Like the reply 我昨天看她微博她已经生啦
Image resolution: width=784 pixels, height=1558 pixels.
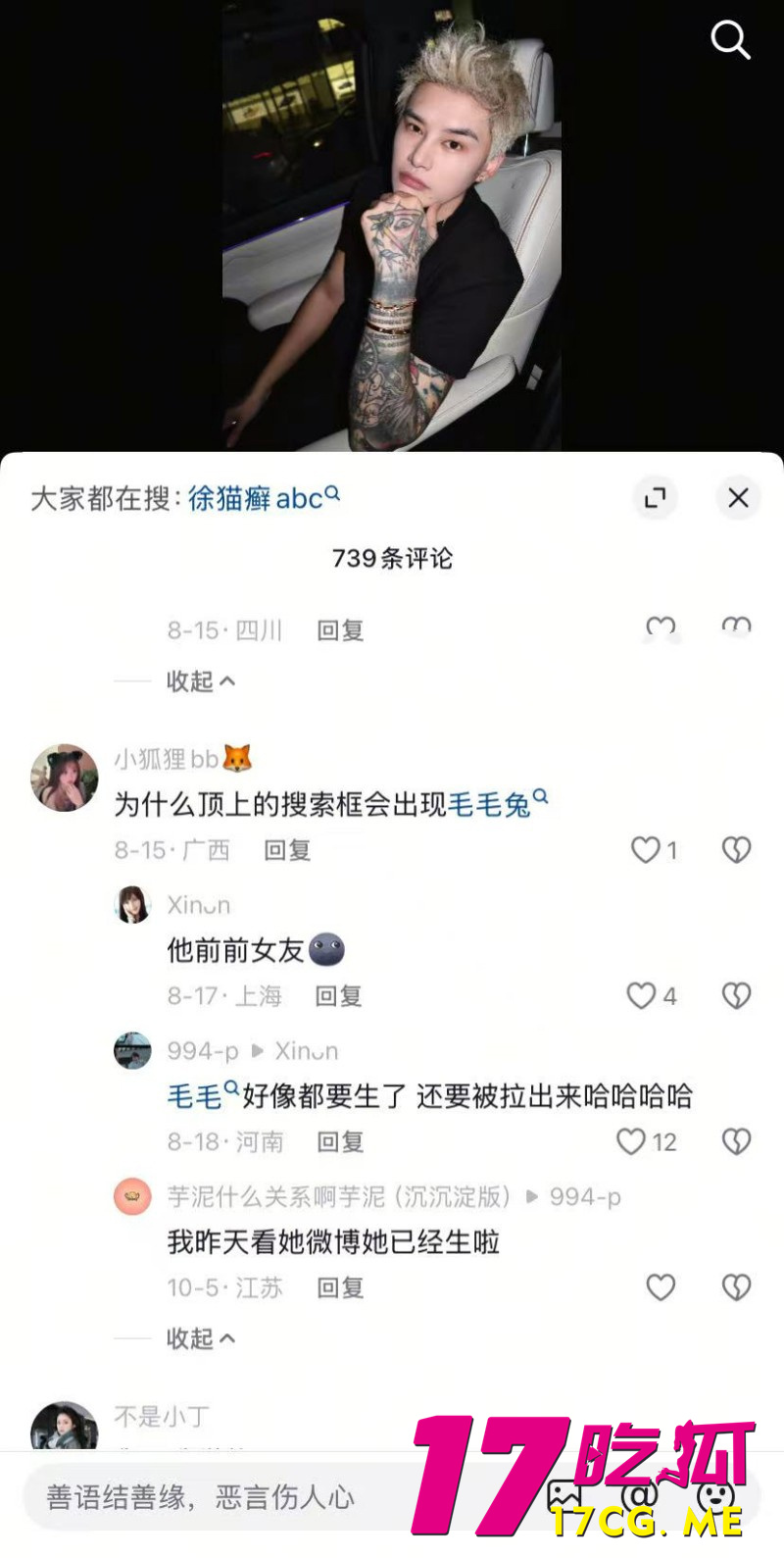coord(661,1286)
